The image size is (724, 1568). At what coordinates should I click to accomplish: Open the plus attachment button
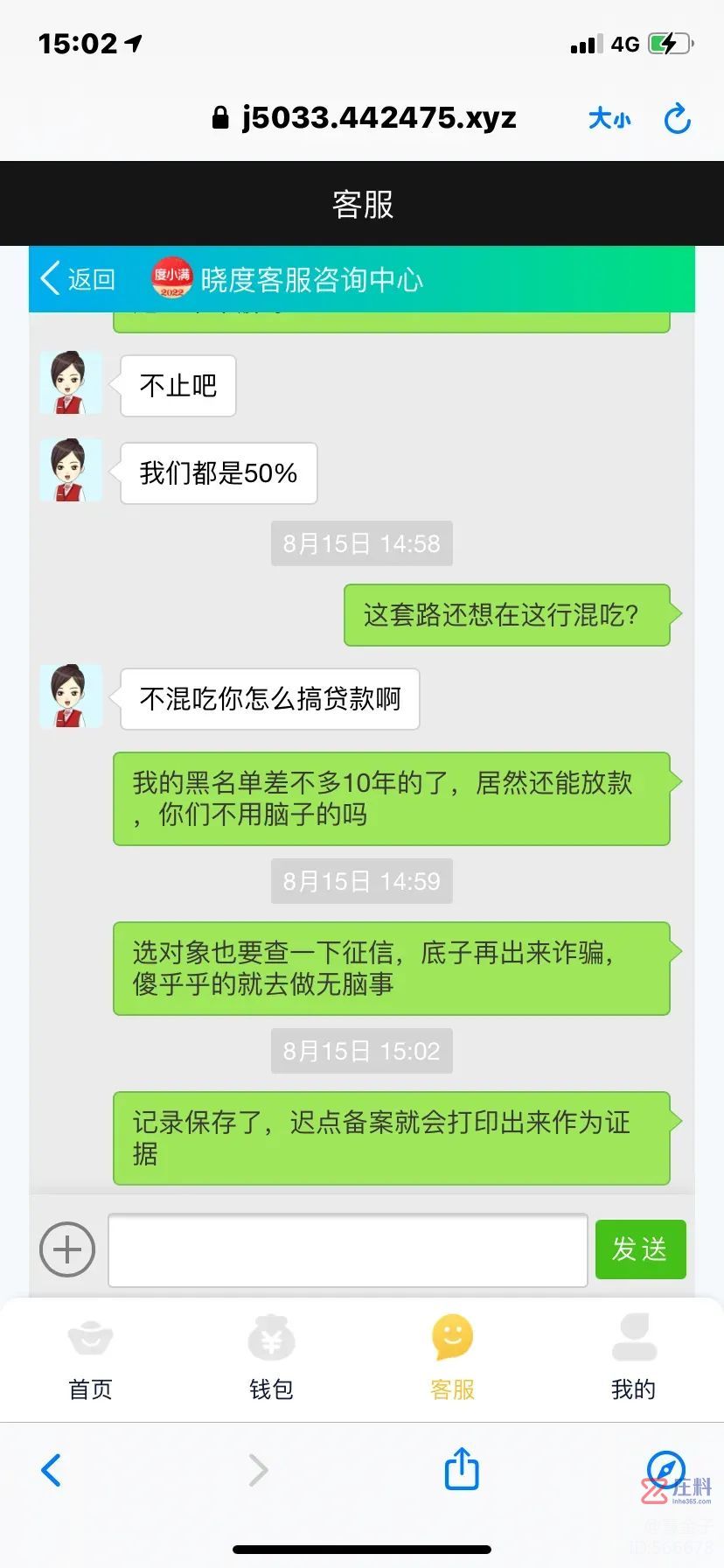(67, 1249)
